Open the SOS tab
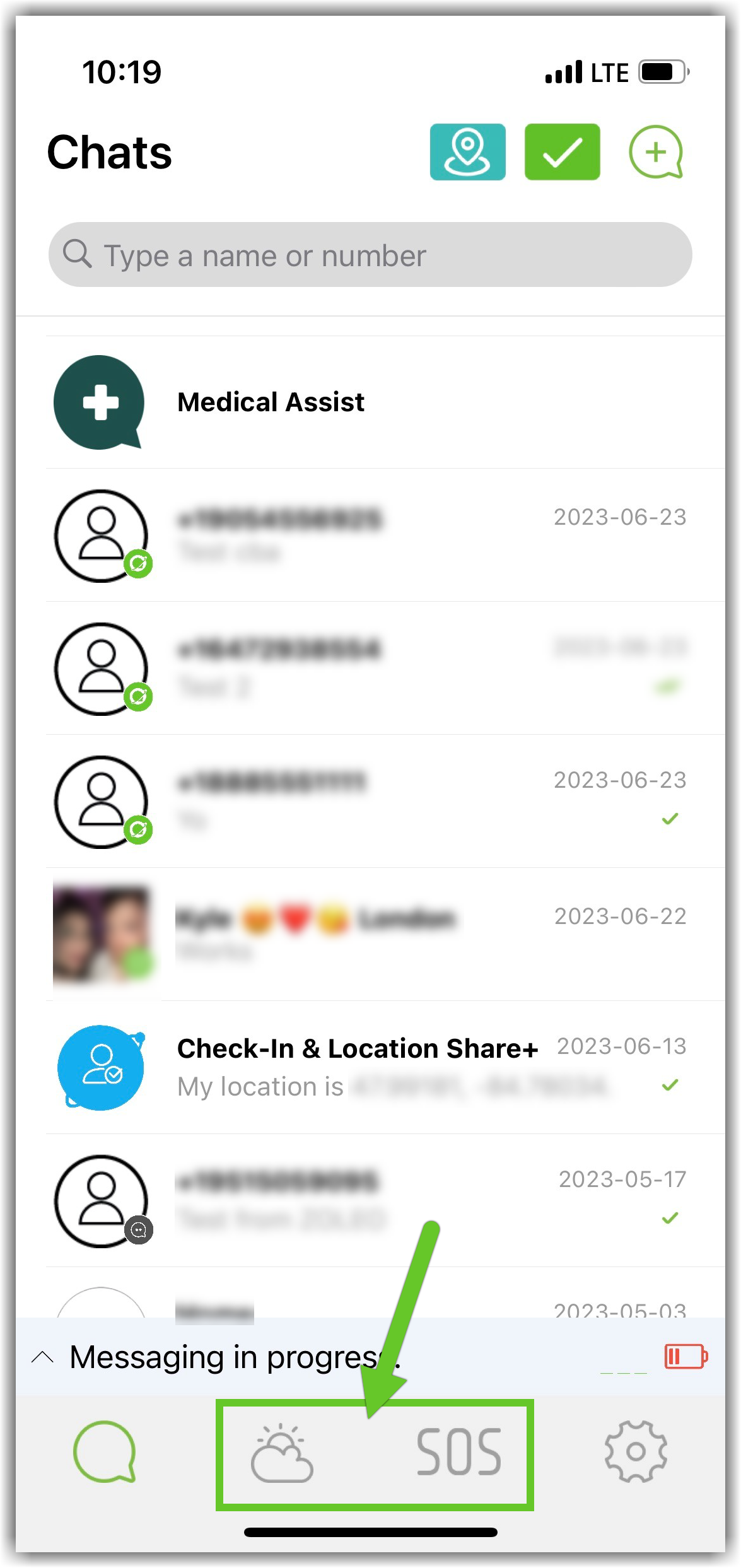Image resolution: width=741 pixels, height=1568 pixels. (459, 1453)
